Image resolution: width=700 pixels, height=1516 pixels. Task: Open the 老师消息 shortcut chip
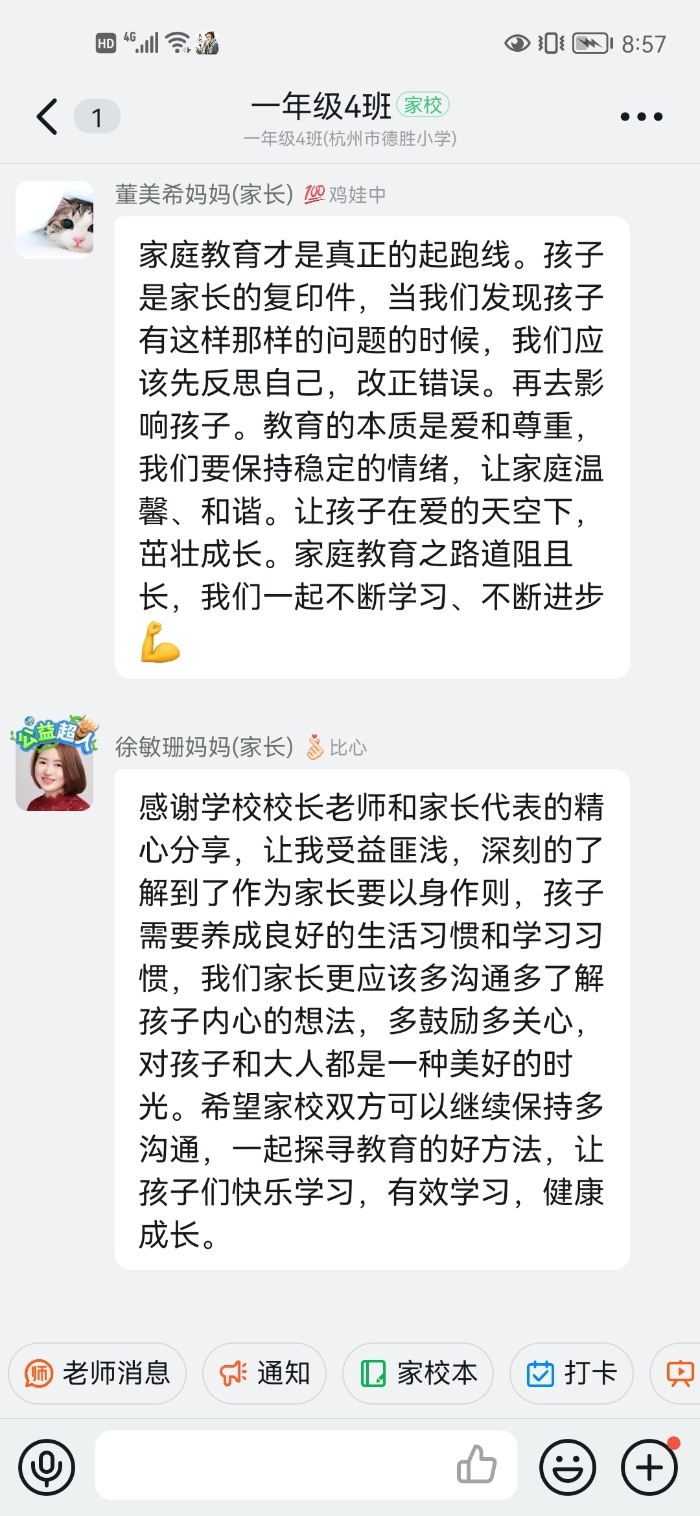[97, 1373]
